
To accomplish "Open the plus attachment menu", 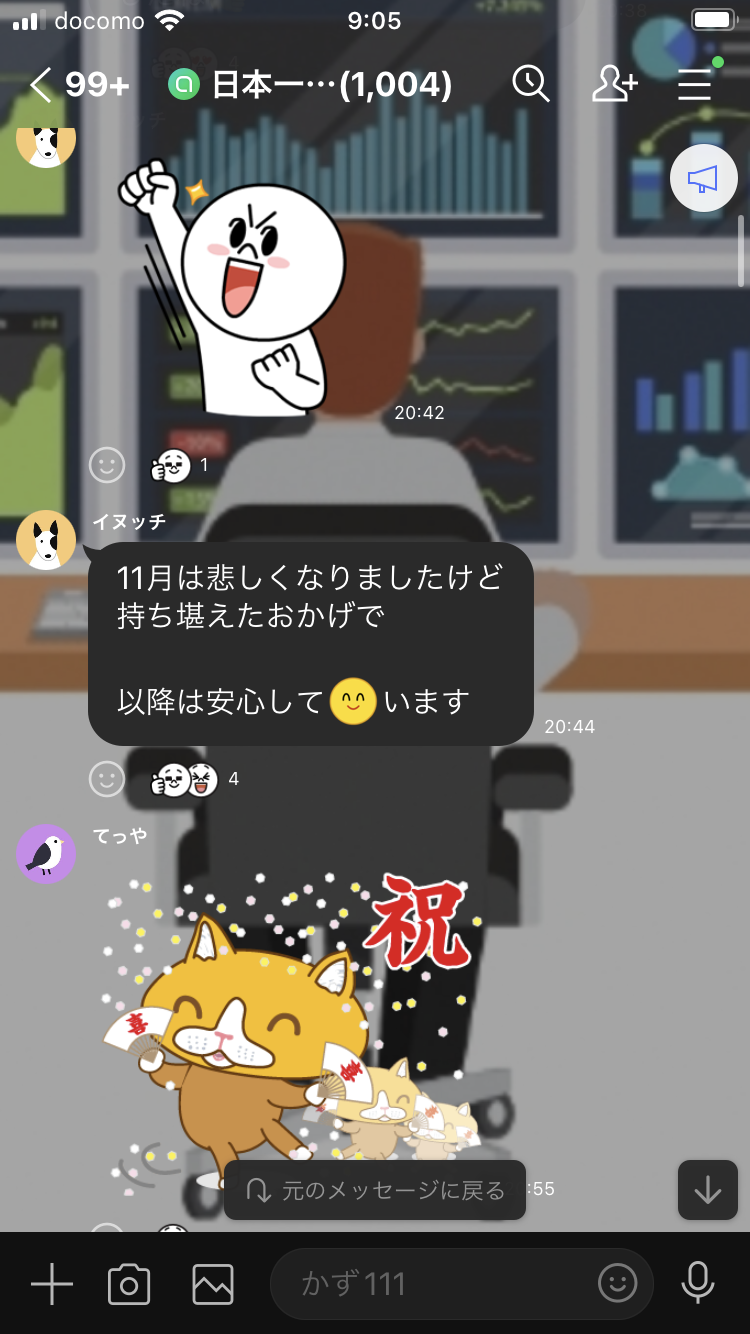I will coord(52,1284).
